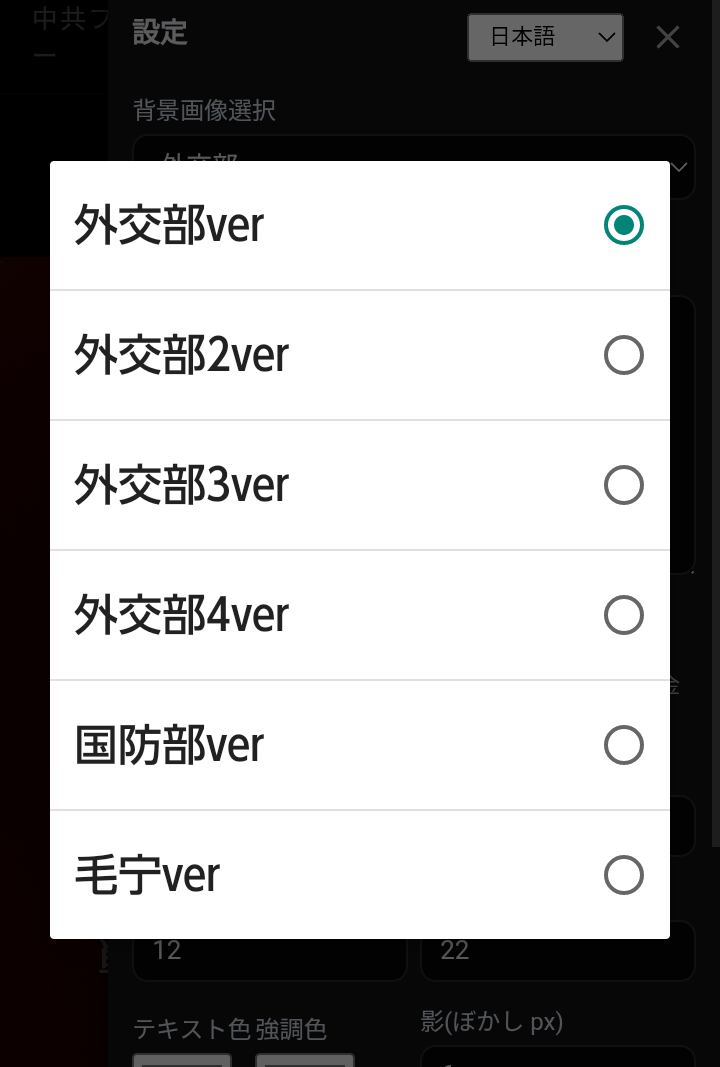This screenshot has height=1067, width=720.
Task: Select the 毛宁ver option
Action: 360,876
